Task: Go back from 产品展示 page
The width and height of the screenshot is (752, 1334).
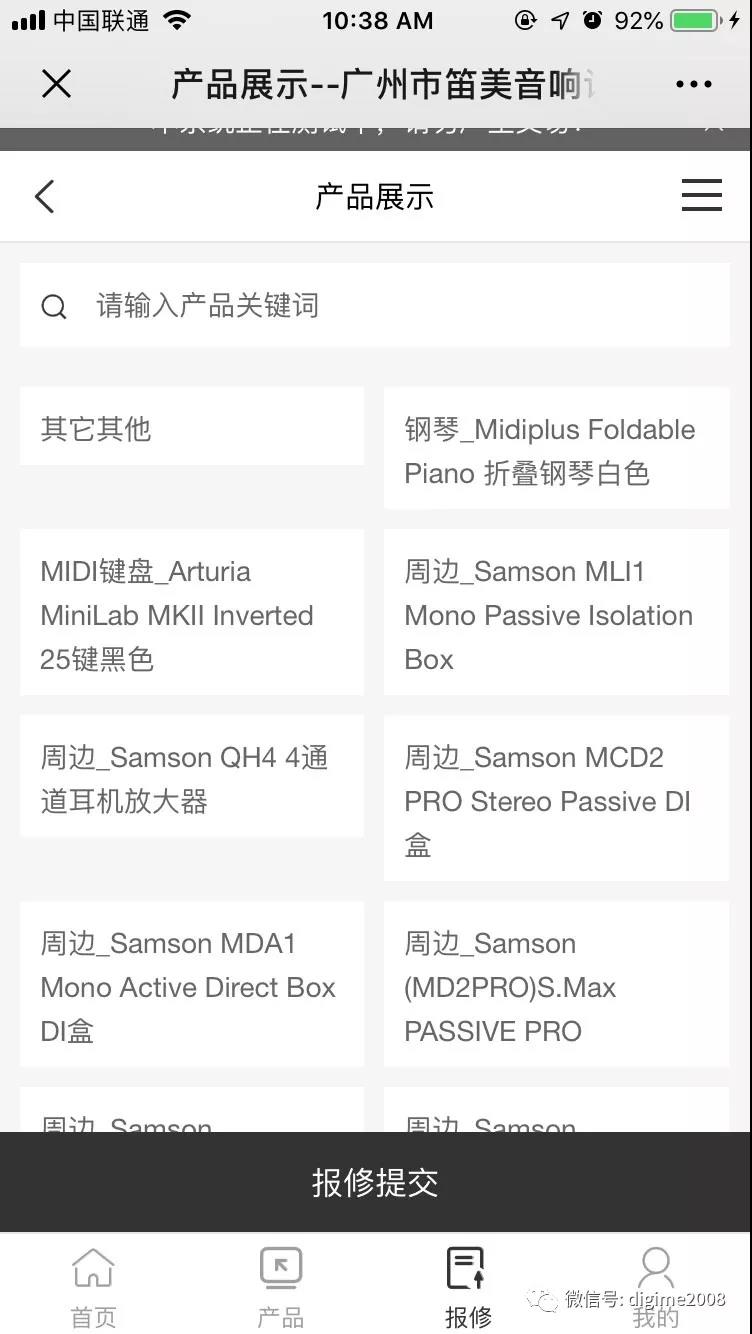Action: click(x=44, y=197)
